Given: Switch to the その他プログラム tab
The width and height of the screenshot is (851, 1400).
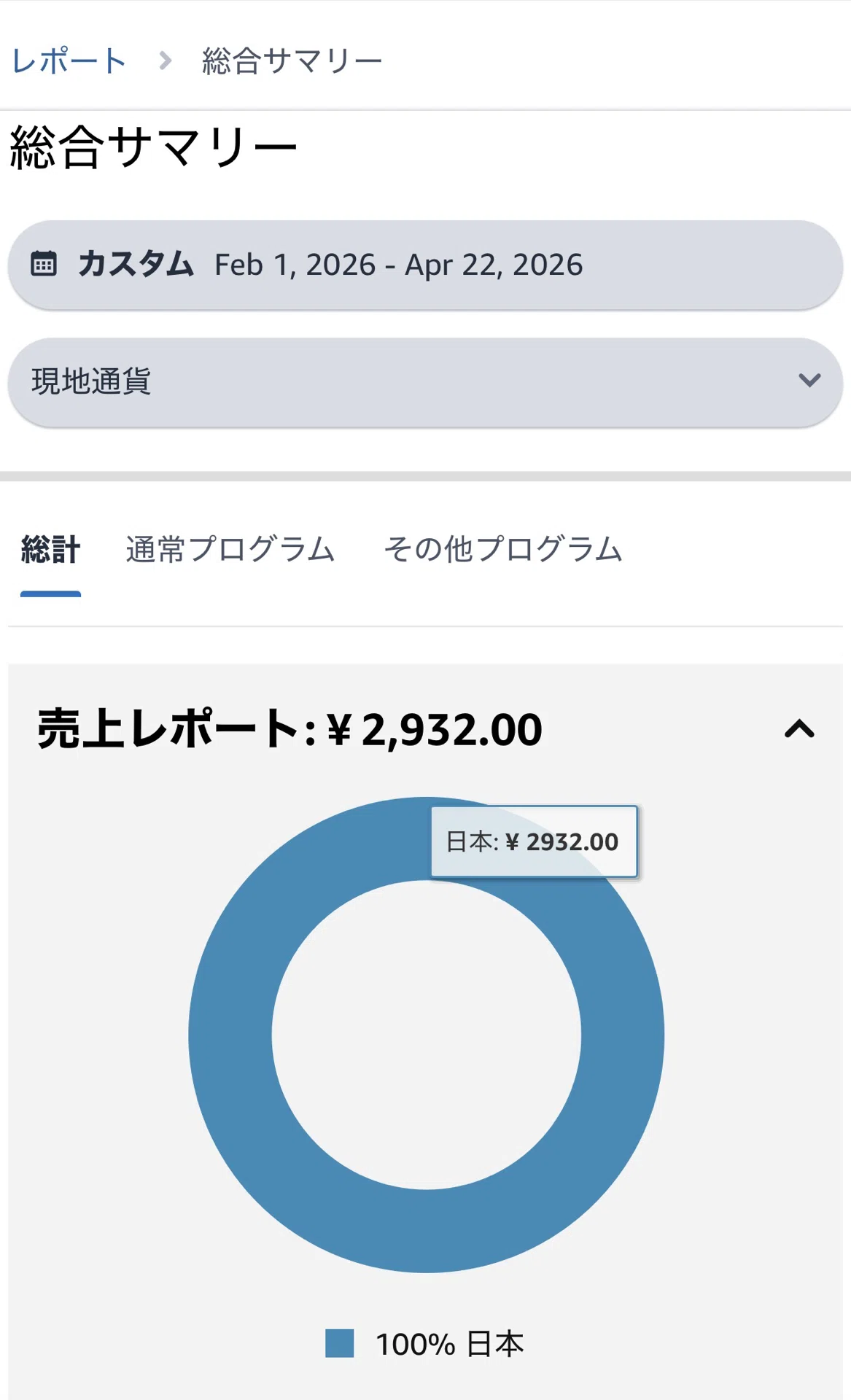Looking at the screenshot, I should point(502,551).
